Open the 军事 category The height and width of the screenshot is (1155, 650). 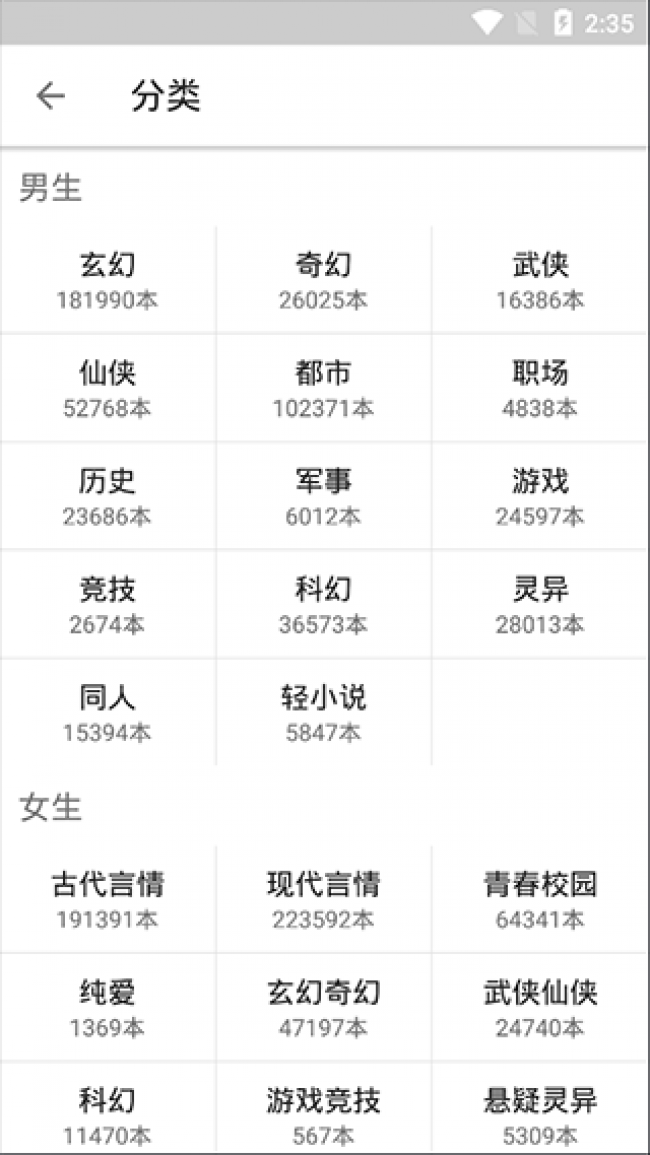click(x=324, y=496)
